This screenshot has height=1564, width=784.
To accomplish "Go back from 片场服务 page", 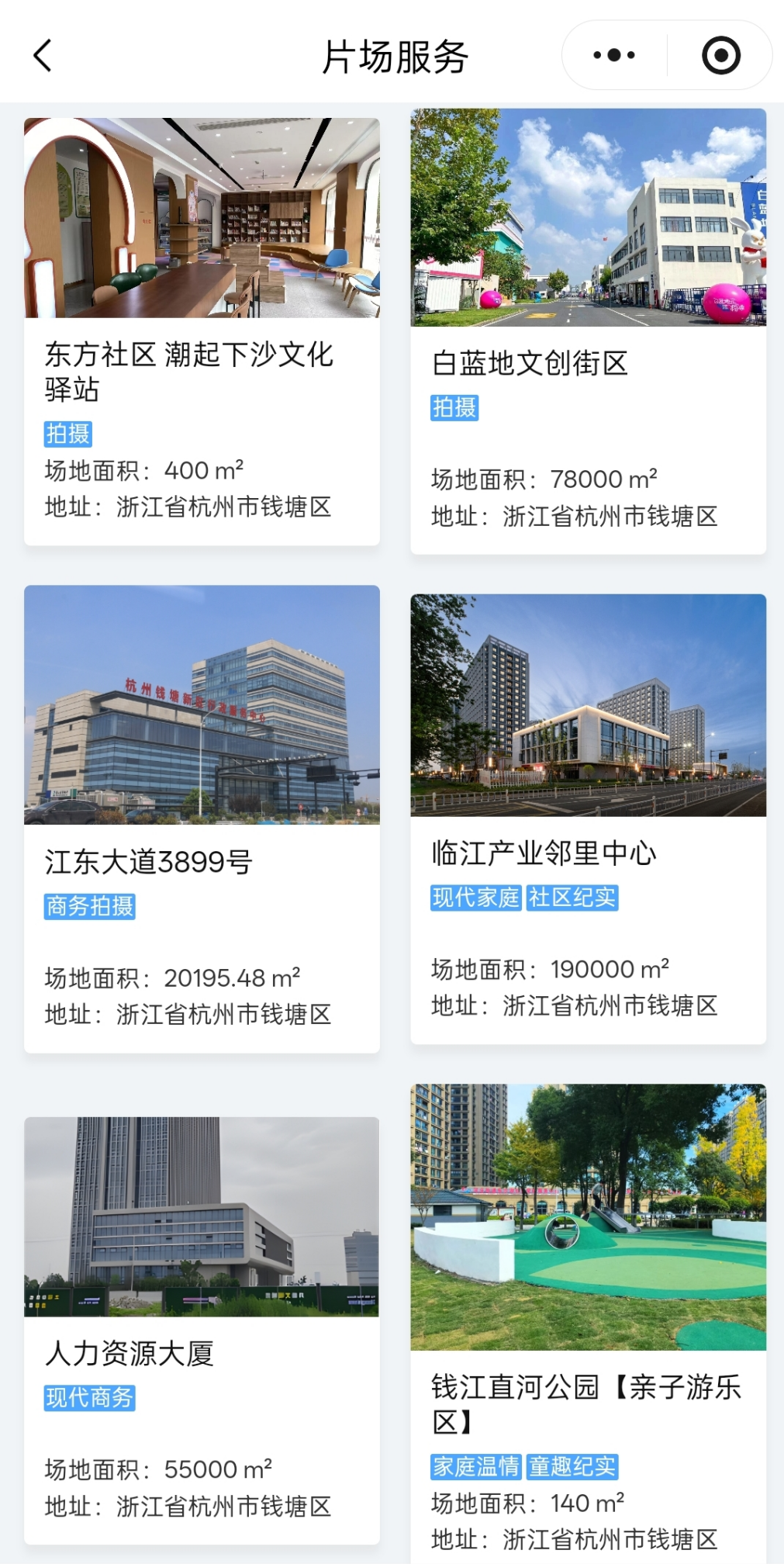I will pos(43,56).
